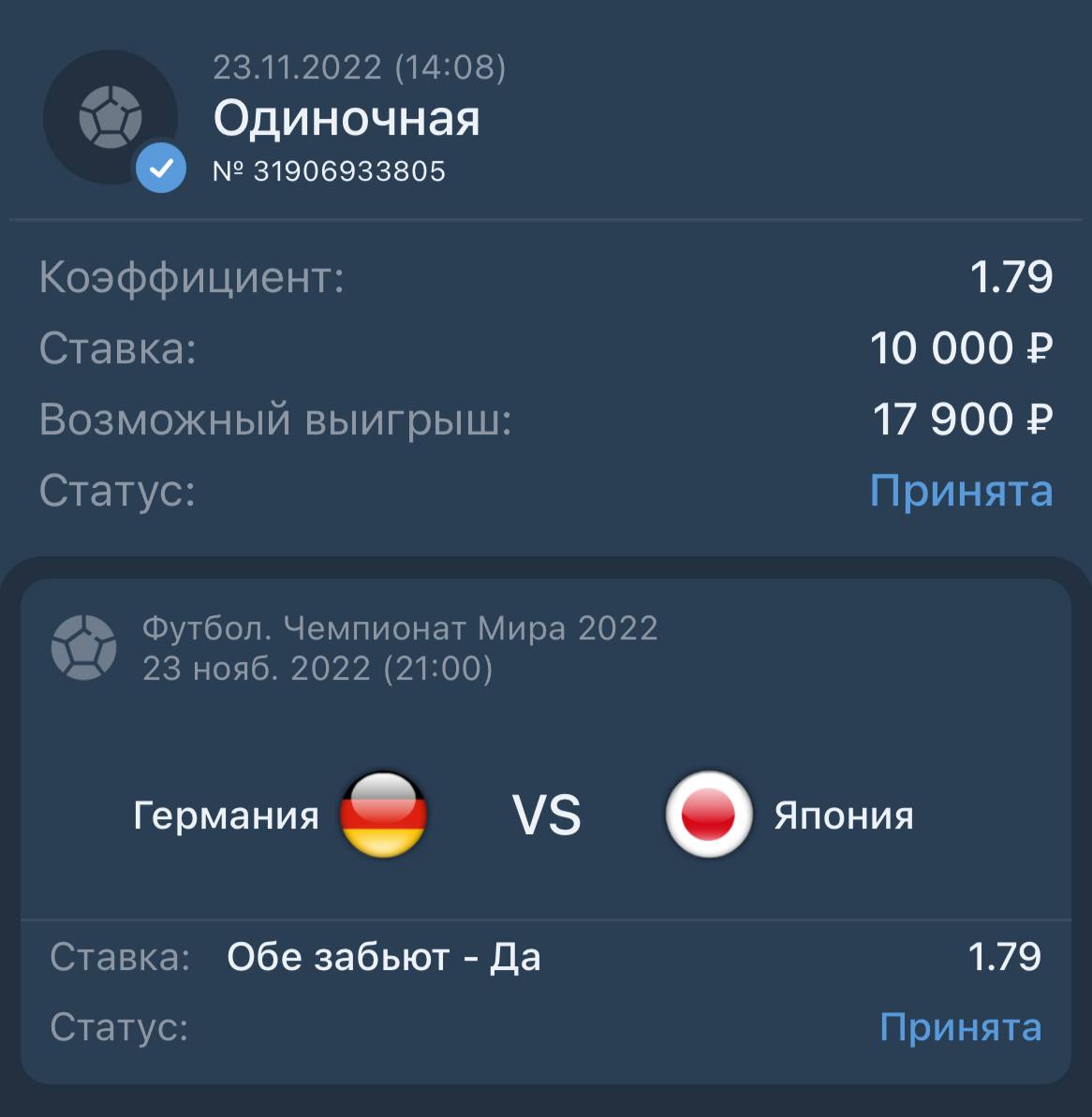Open the Германия vs Япония match card
Image resolution: width=1092 pixels, height=1117 pixels.
pyautogui.click(x=546, y=830)
